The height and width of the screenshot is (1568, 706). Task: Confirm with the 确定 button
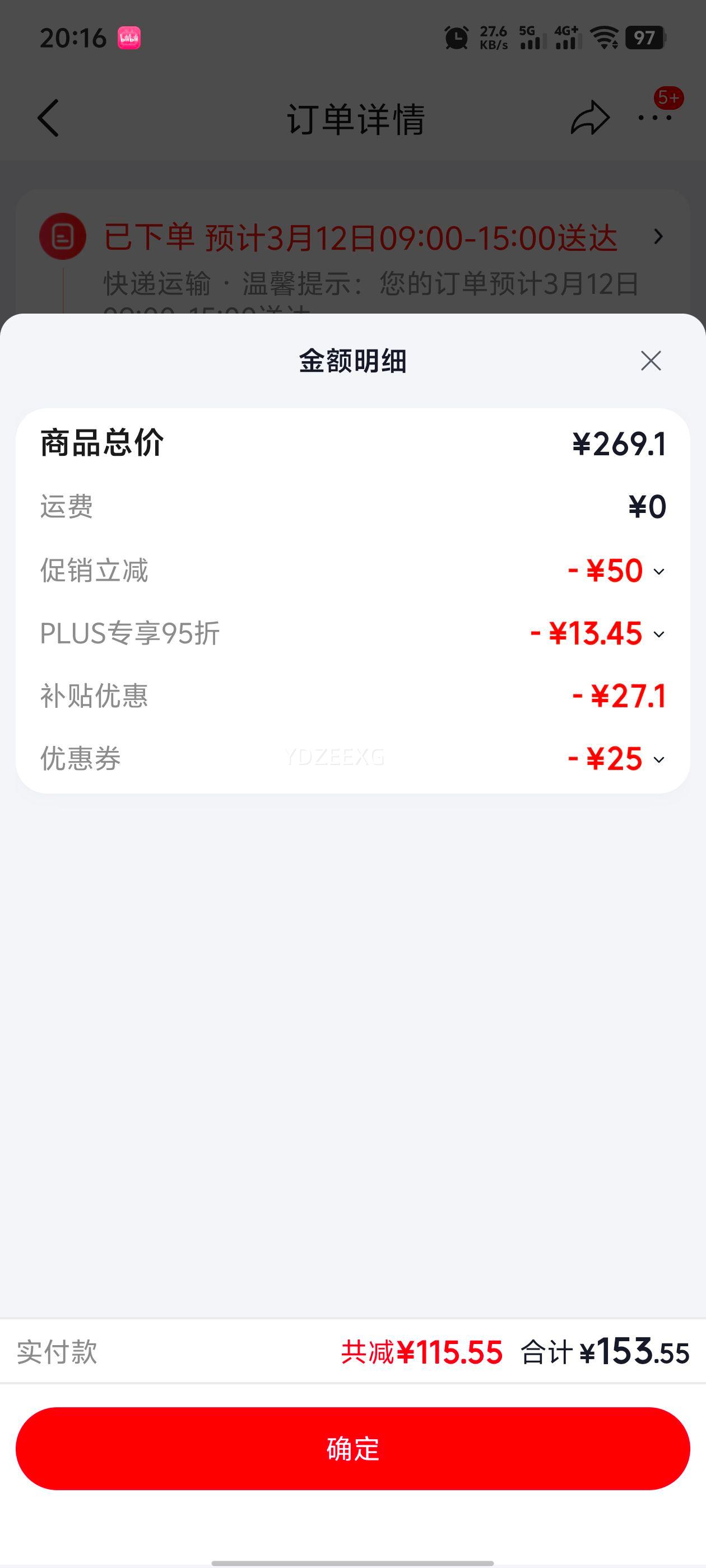(352, 1449)
